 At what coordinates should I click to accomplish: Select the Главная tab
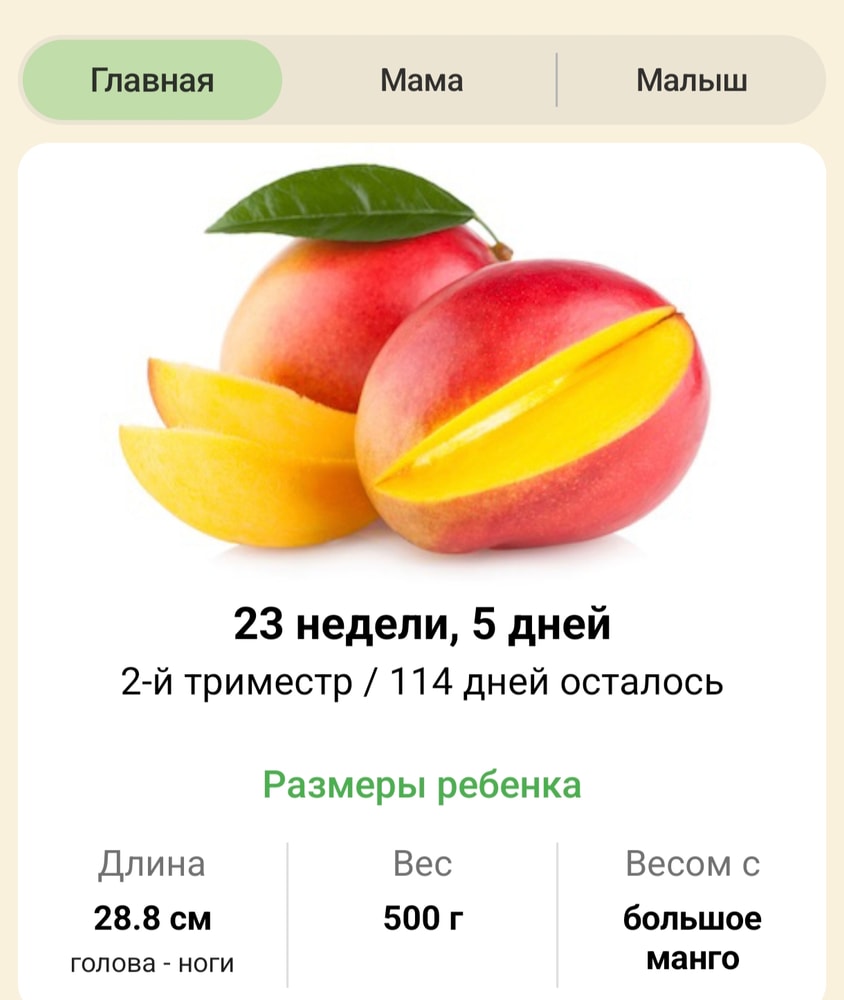[x=152, y=80]
